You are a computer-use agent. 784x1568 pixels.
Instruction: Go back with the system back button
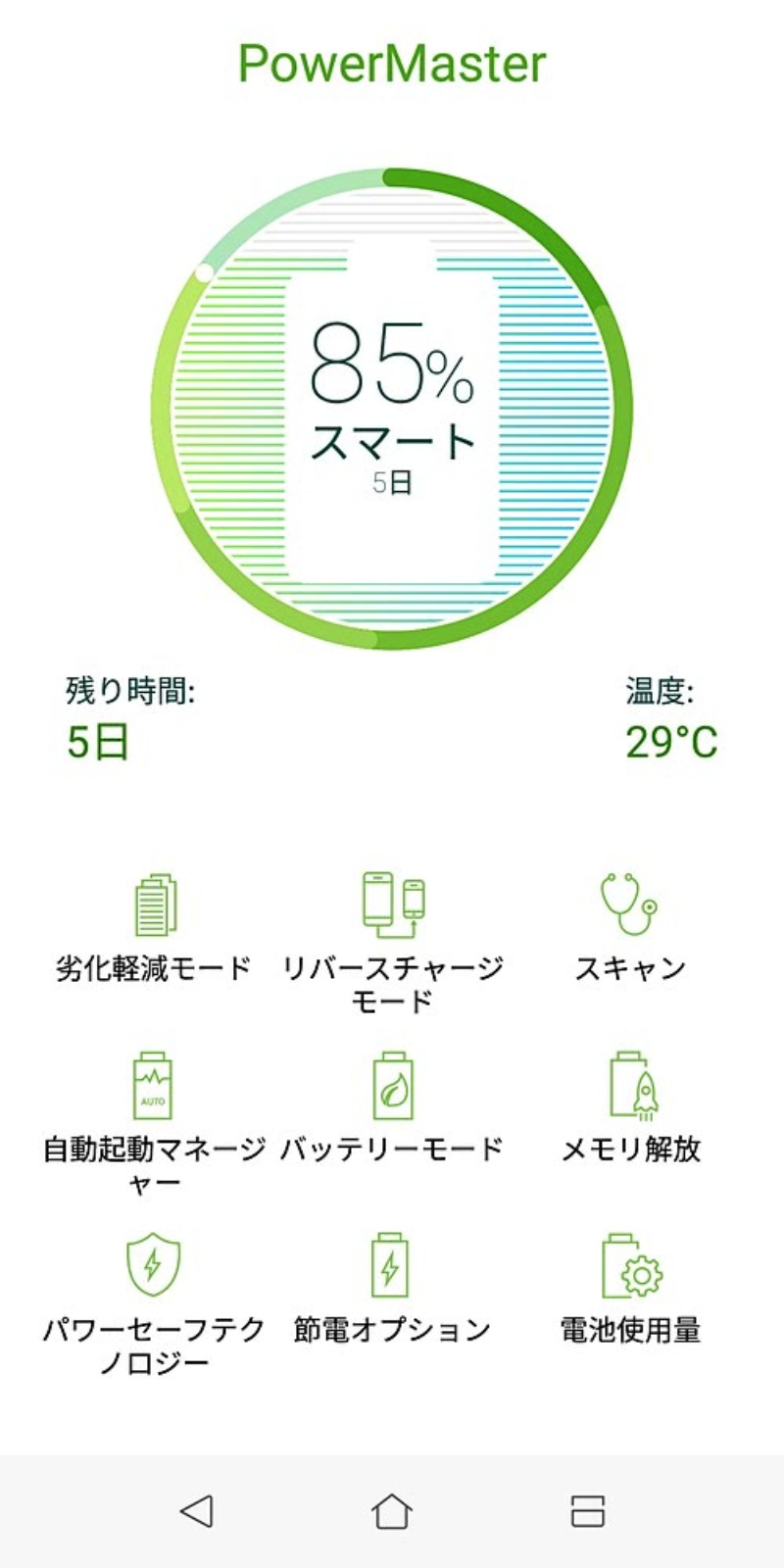click(197, 1510)
